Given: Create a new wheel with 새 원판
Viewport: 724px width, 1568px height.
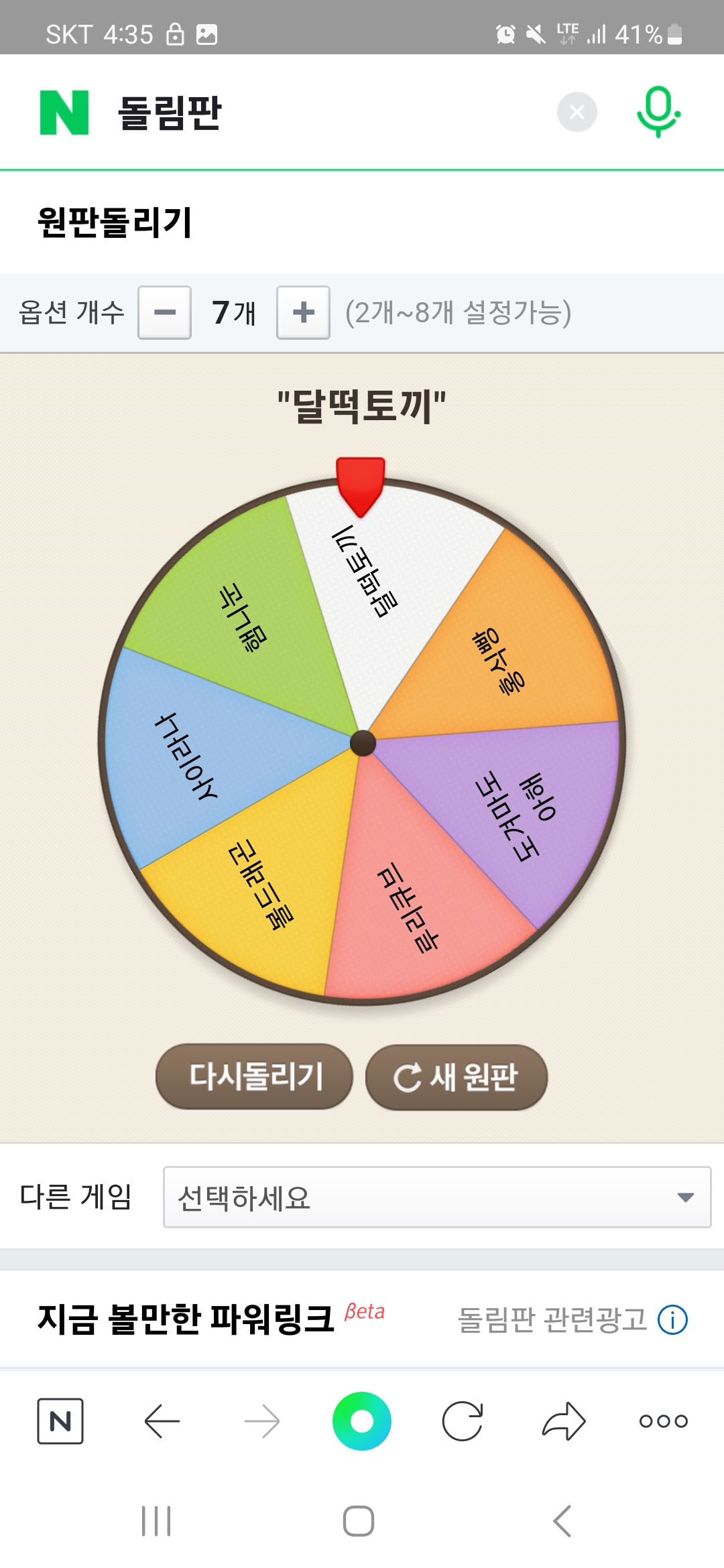Looking at the screenshot, I should pos(457,1077).
